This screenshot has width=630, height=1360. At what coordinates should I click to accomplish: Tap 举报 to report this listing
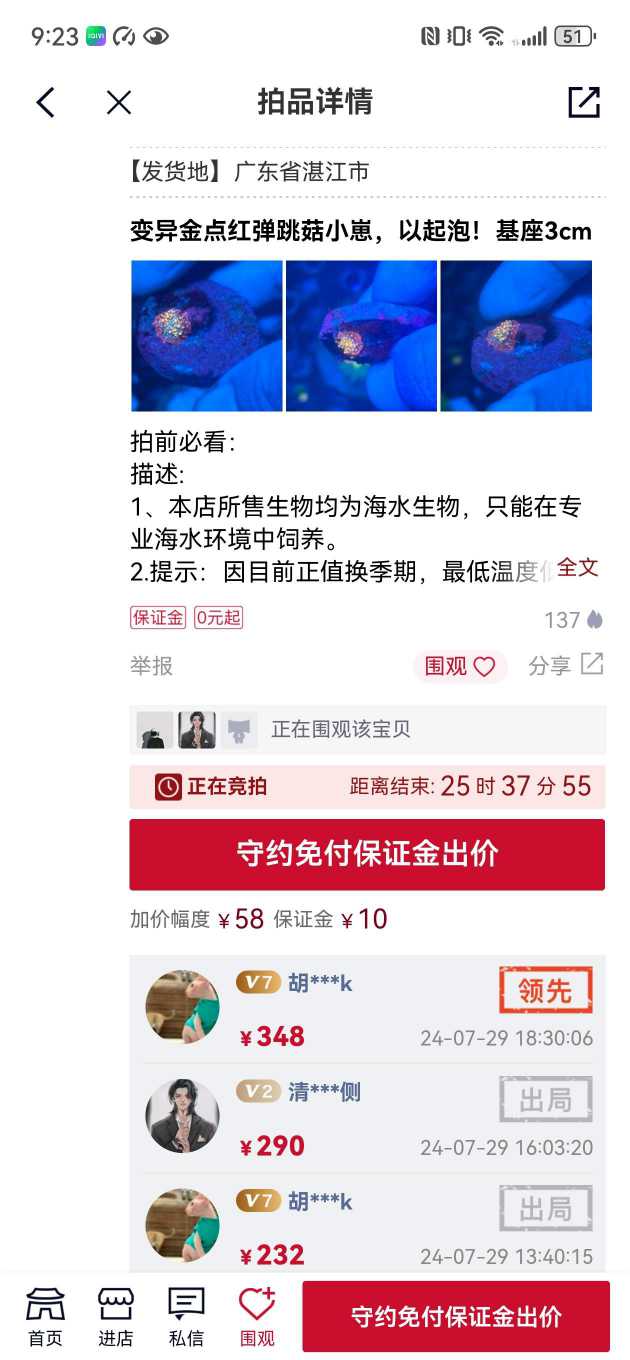tap(152, 666)
